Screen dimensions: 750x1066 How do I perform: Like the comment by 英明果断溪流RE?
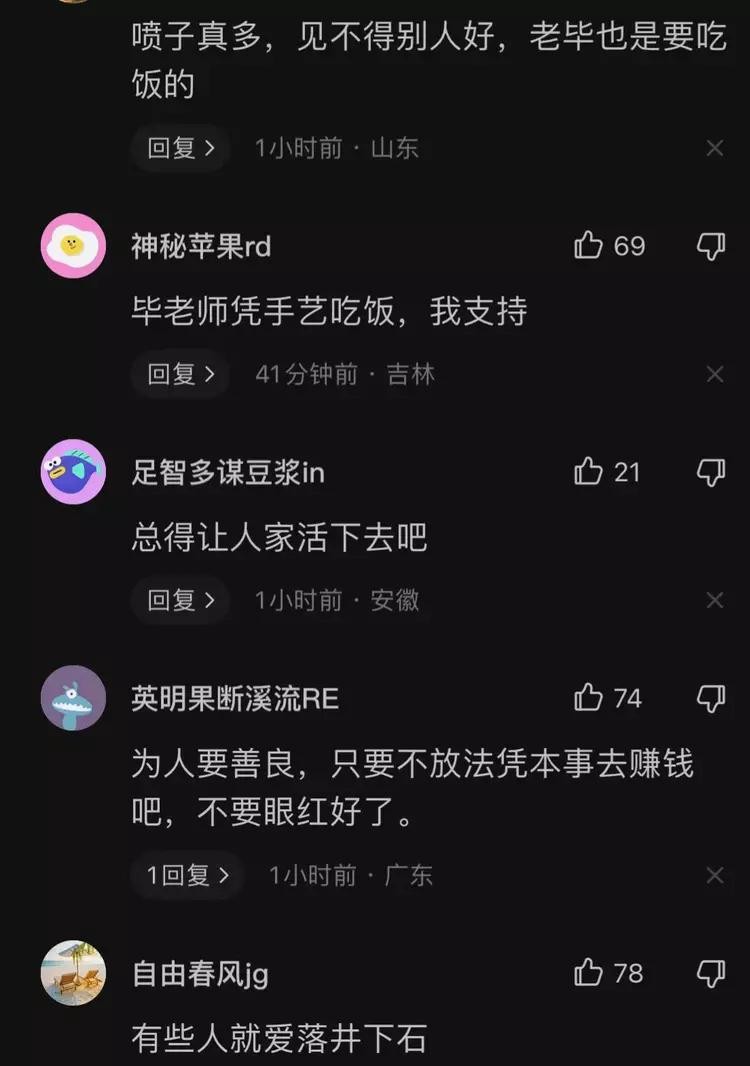pos(589,697)
